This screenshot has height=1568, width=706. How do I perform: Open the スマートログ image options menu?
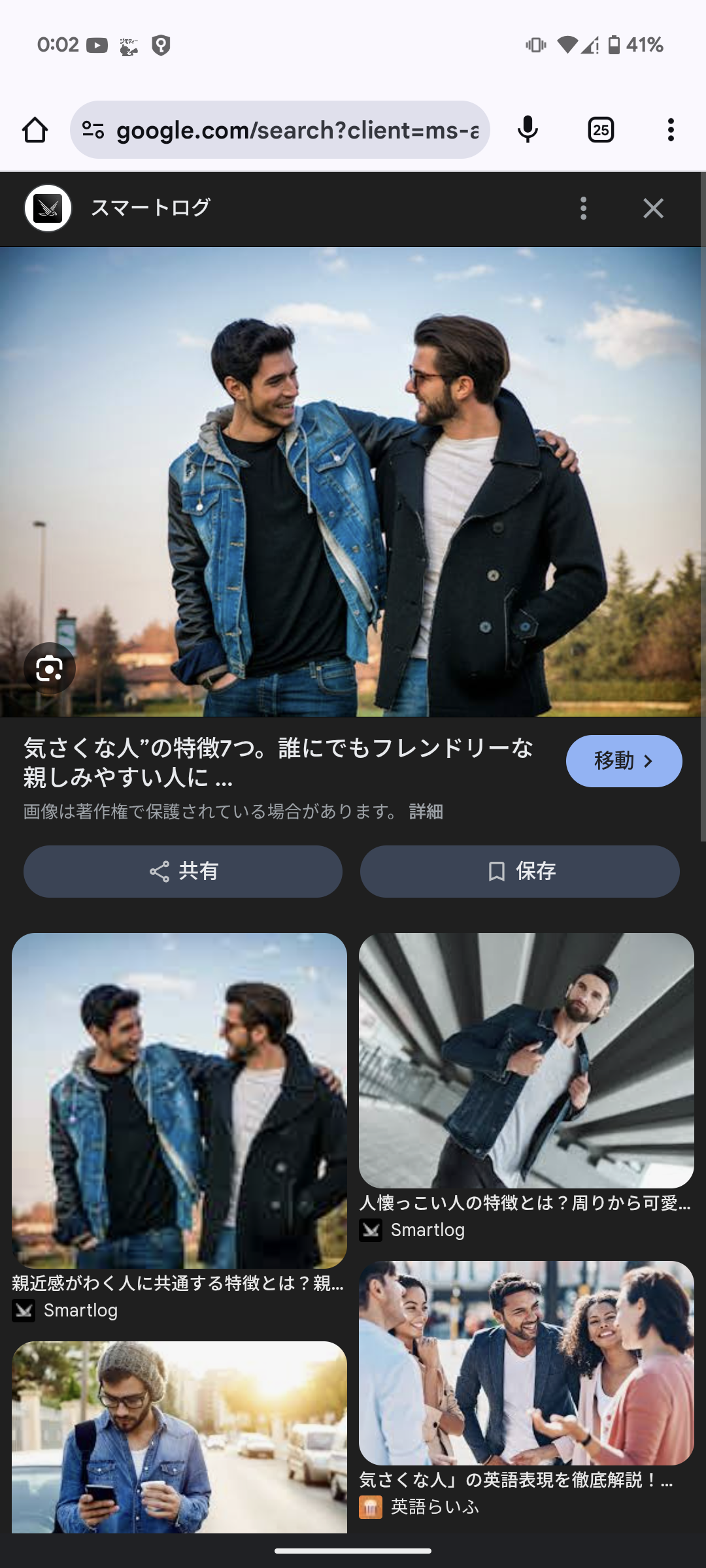pyautogui.click(x=584, y=208)
